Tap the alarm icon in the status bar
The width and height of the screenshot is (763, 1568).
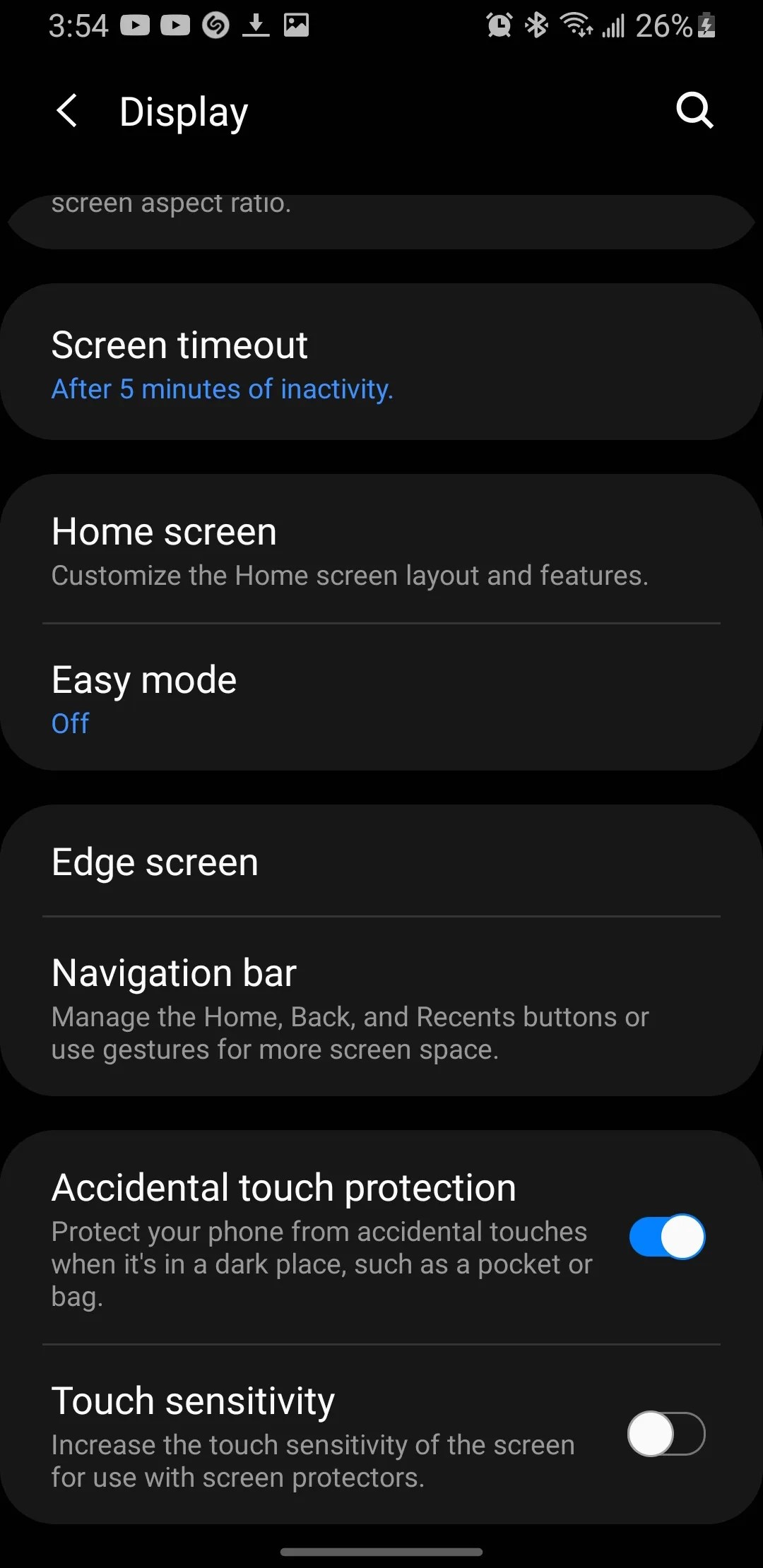(x=499, y=25)
